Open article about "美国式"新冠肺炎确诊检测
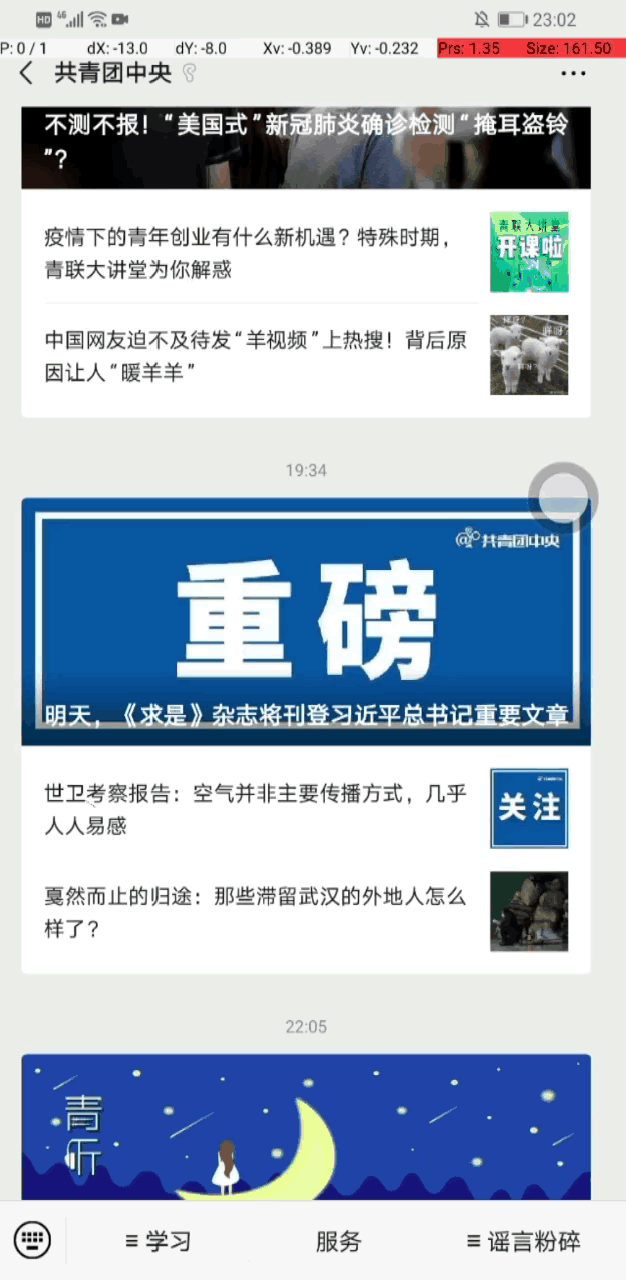Image resolution: width=626 pixels, height=1280 pixels. pos(305,142)
